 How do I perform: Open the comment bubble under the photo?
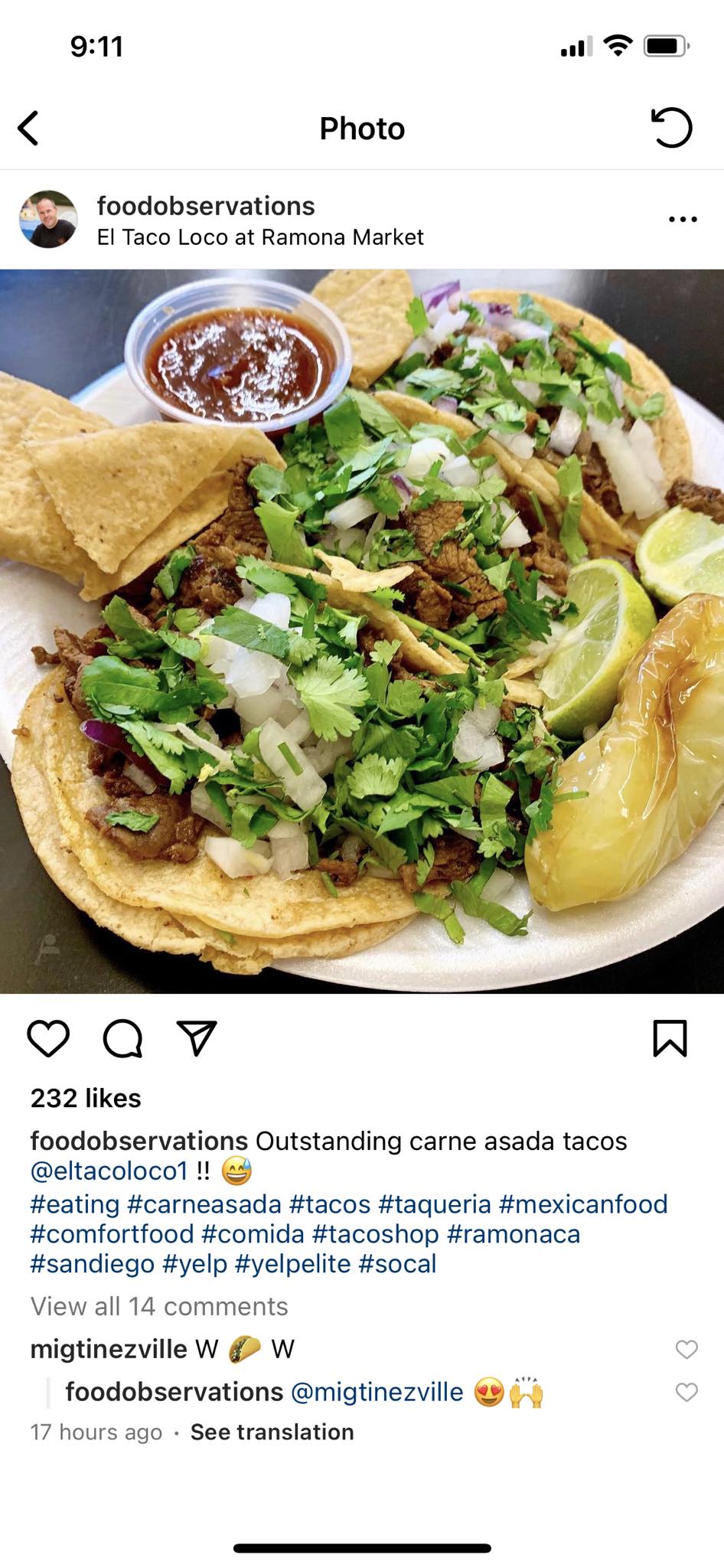point(122,1039)
